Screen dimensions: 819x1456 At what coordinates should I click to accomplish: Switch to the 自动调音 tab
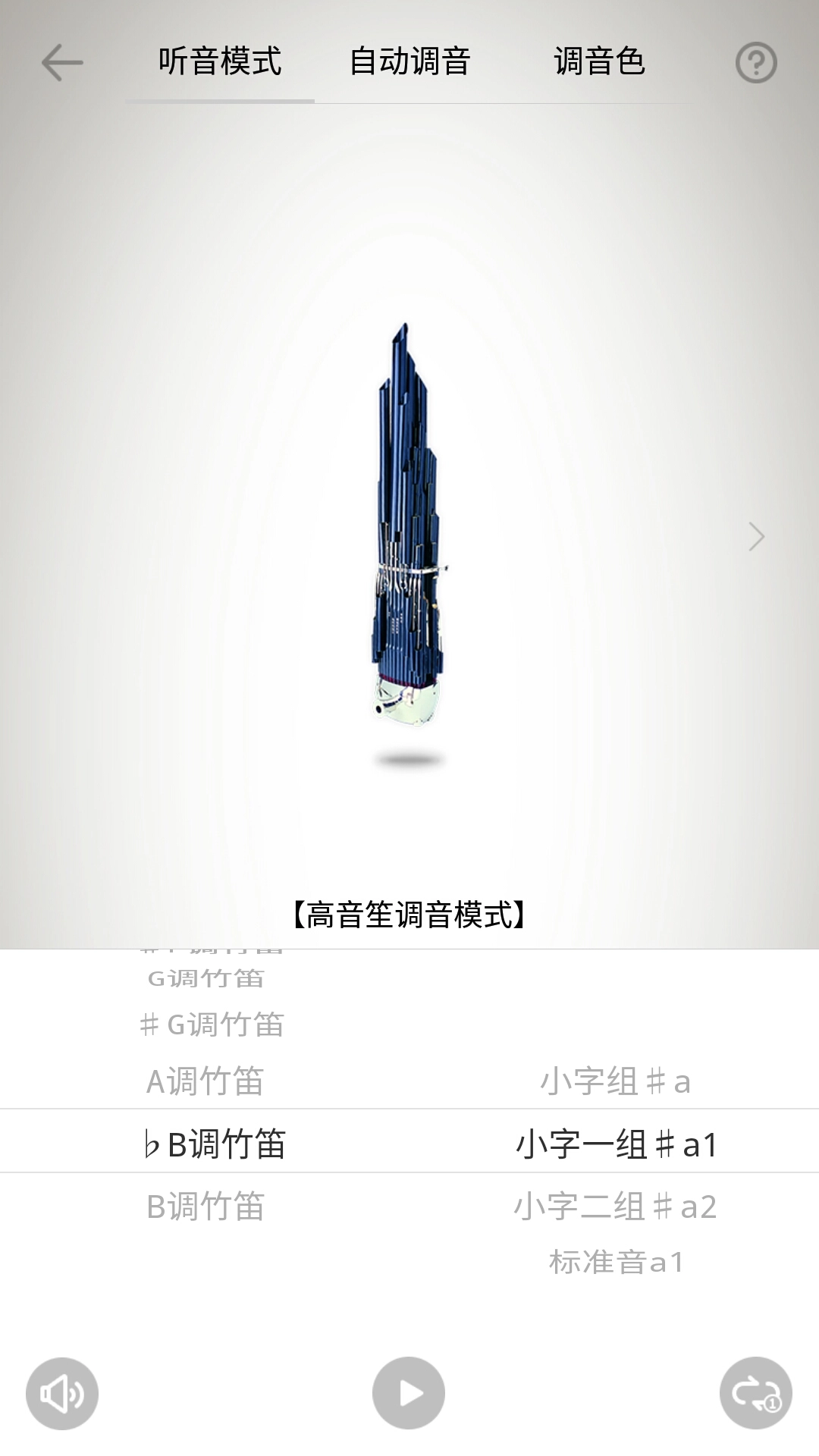409,64
